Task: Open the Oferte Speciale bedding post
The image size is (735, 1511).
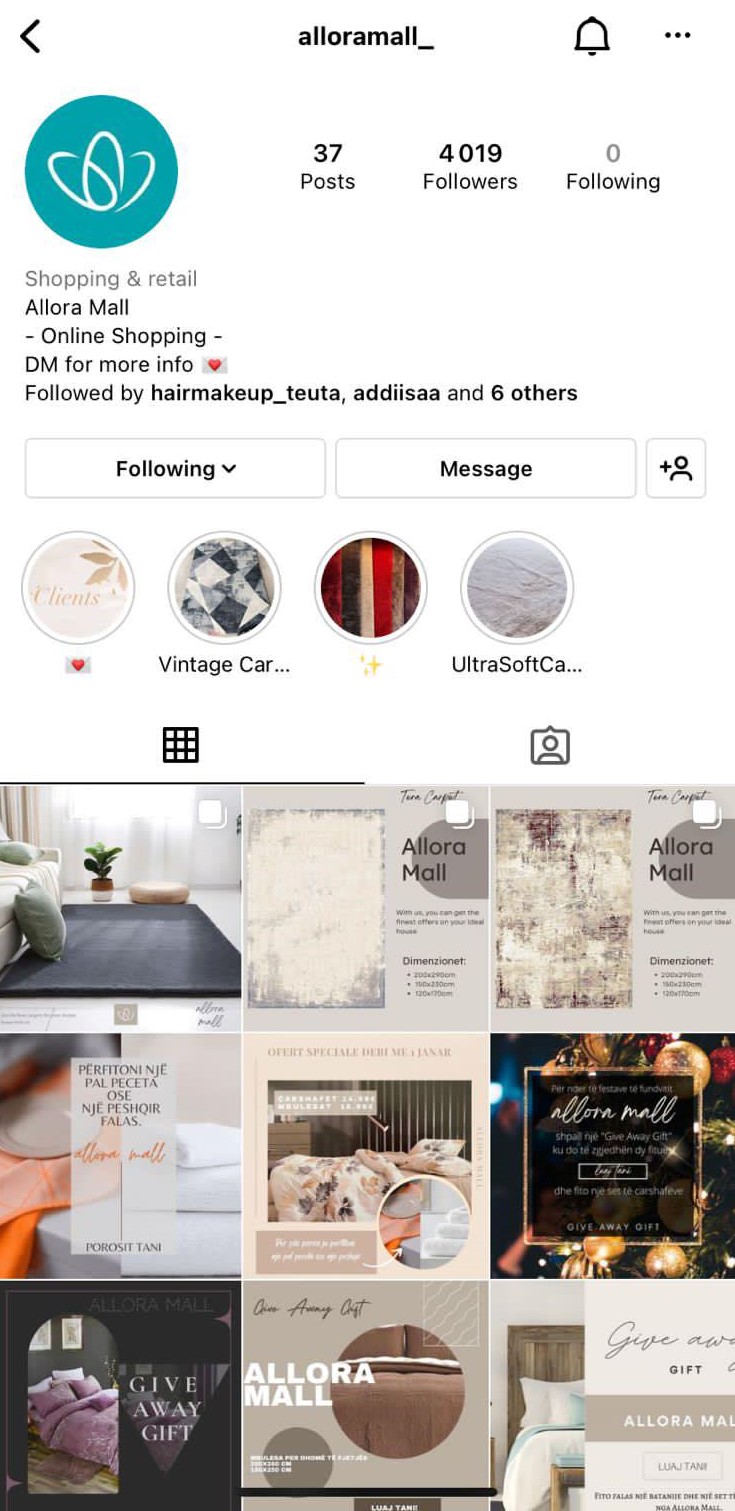Action: click(x=365, y=1155)
